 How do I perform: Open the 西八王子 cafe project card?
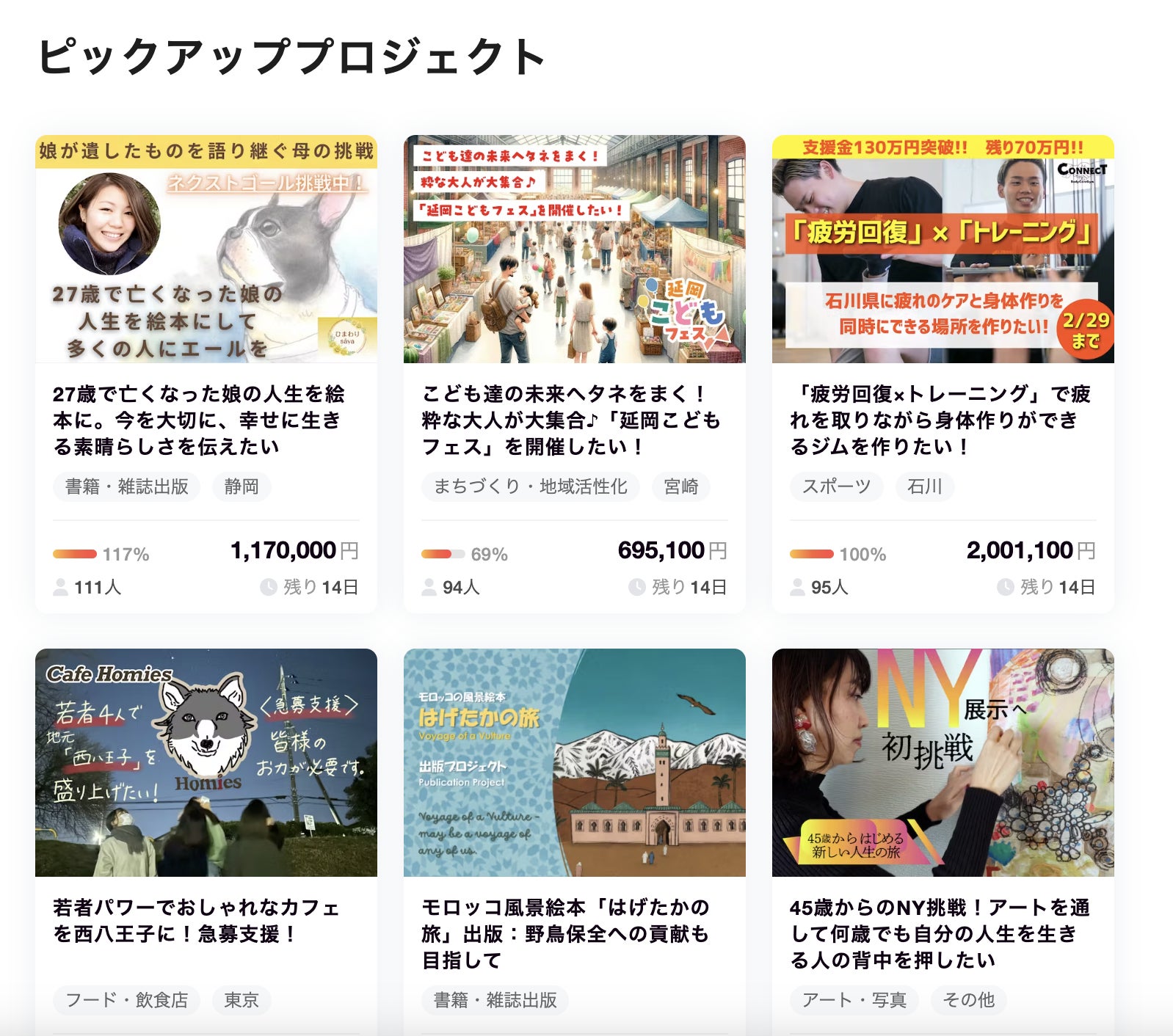[196, 920]
